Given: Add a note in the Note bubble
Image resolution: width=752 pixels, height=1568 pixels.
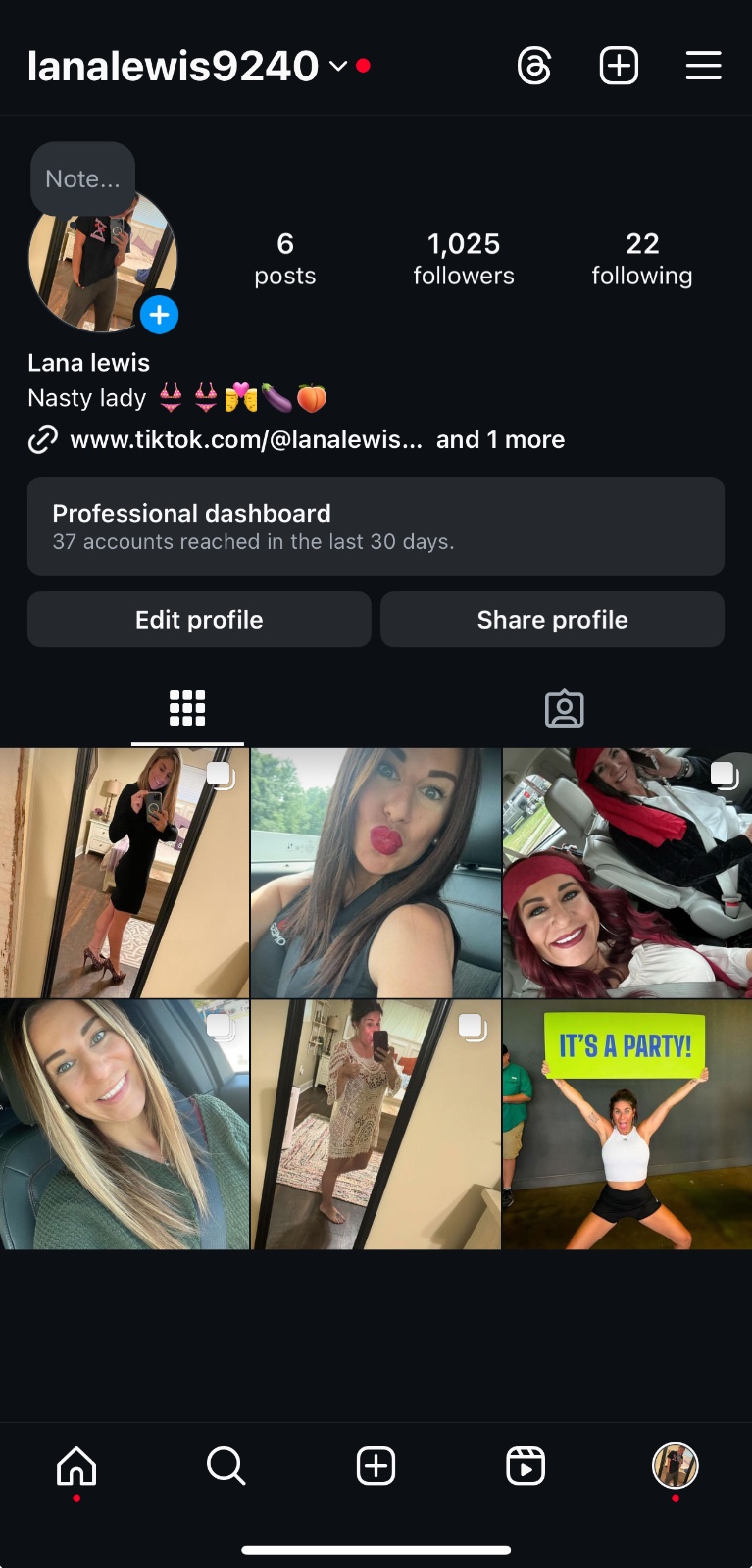Looking at the screenshot, I should coord(82,178).
